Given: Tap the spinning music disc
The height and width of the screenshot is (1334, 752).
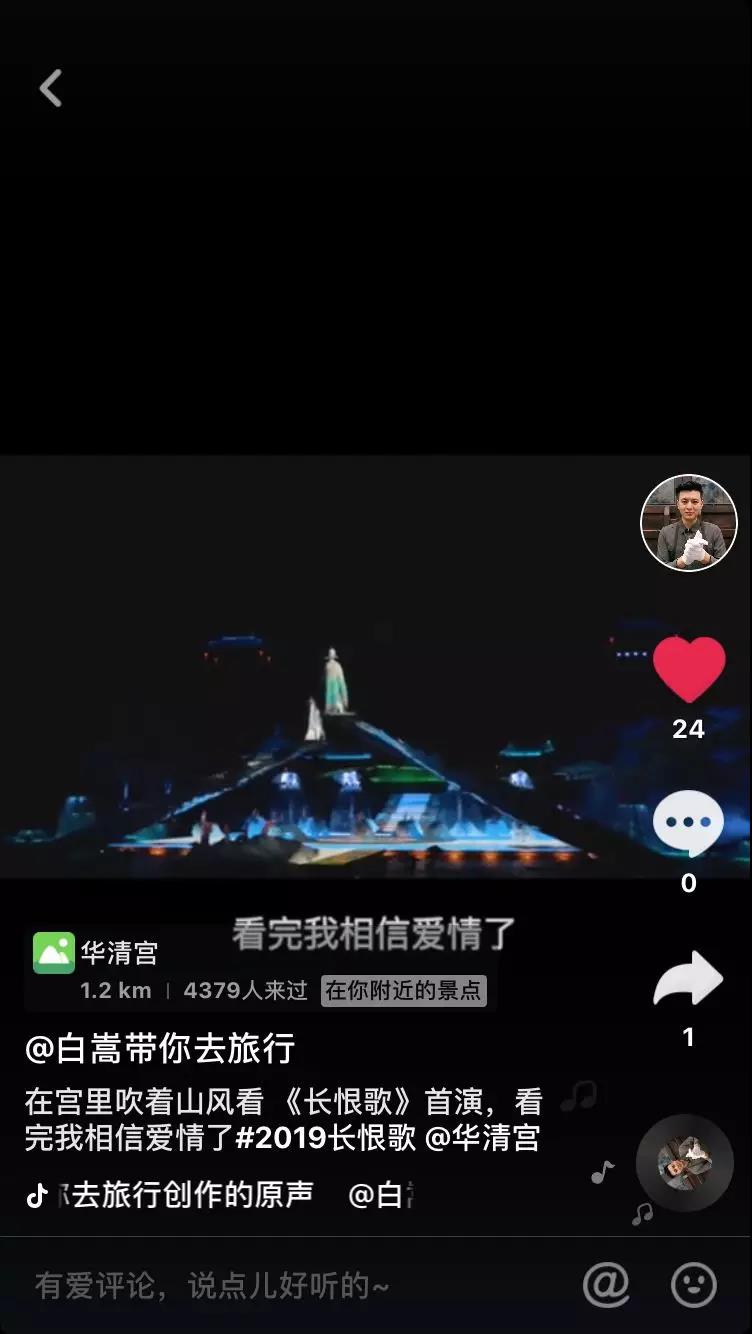Looking at the screenshot, I should click(685, 1163).
